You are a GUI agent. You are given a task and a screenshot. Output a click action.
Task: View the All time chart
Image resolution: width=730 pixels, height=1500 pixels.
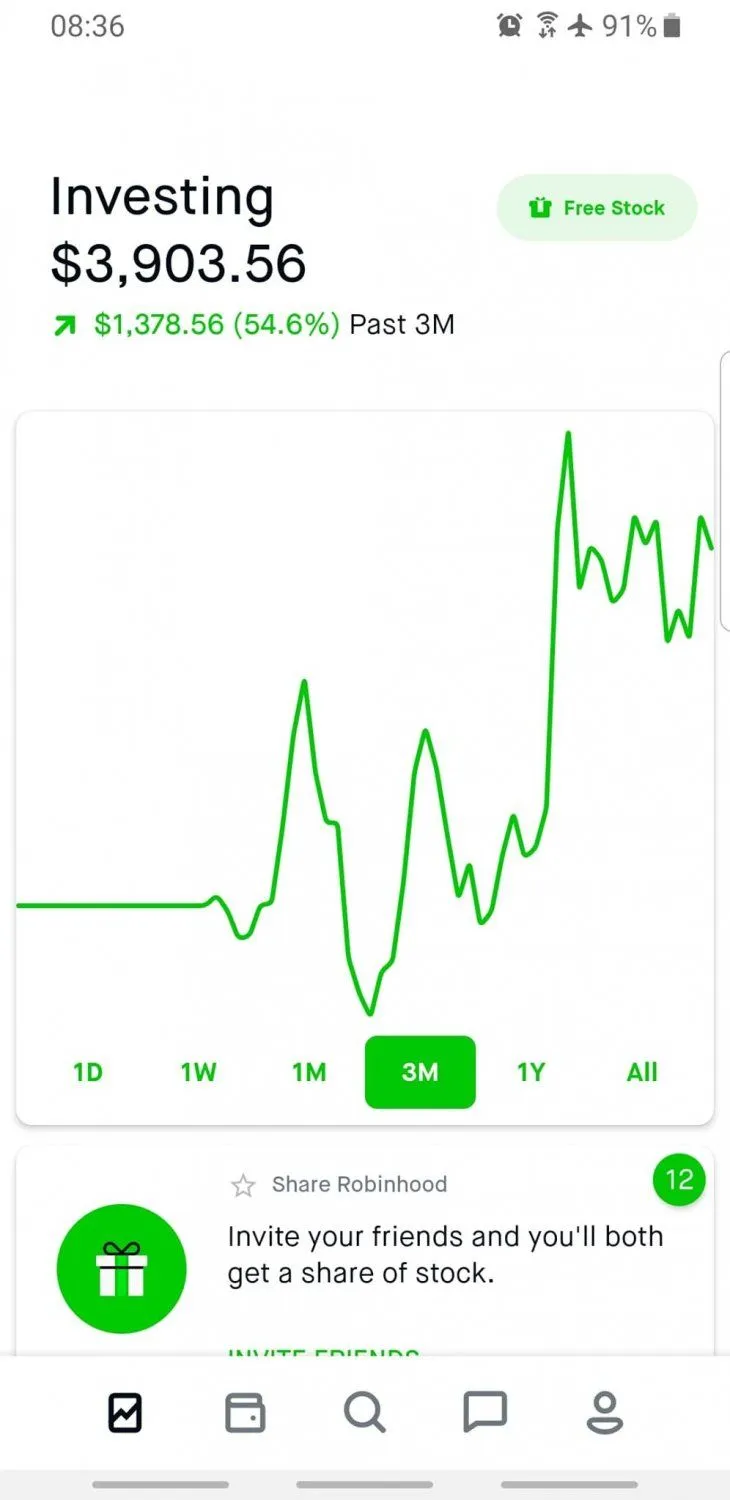[642, 1072]
